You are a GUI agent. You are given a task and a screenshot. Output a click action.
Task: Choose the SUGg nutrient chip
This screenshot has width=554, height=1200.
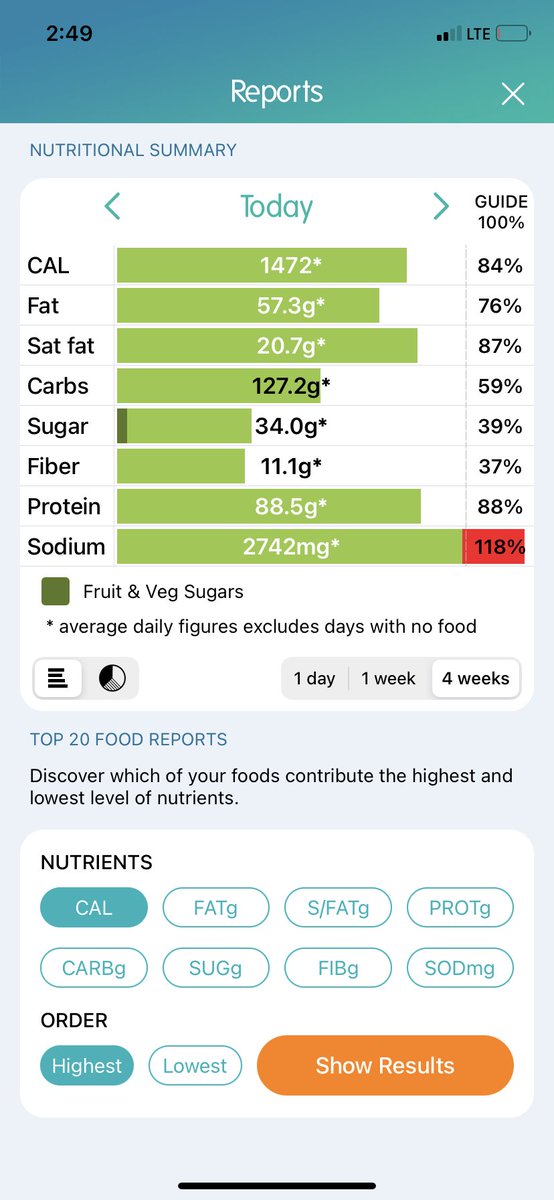(216, 967)
